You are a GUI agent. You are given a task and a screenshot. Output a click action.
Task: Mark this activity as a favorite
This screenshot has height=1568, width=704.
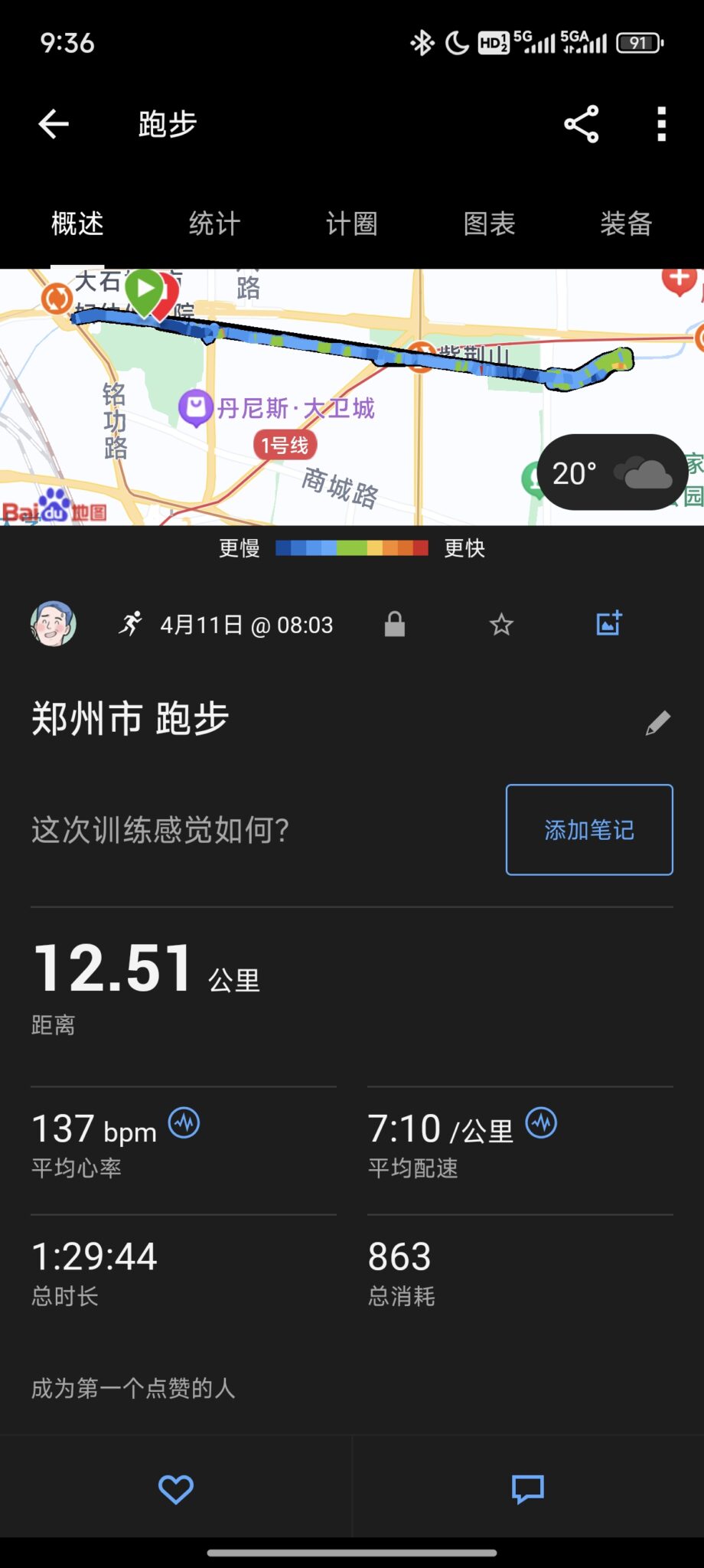pos(501,625)
